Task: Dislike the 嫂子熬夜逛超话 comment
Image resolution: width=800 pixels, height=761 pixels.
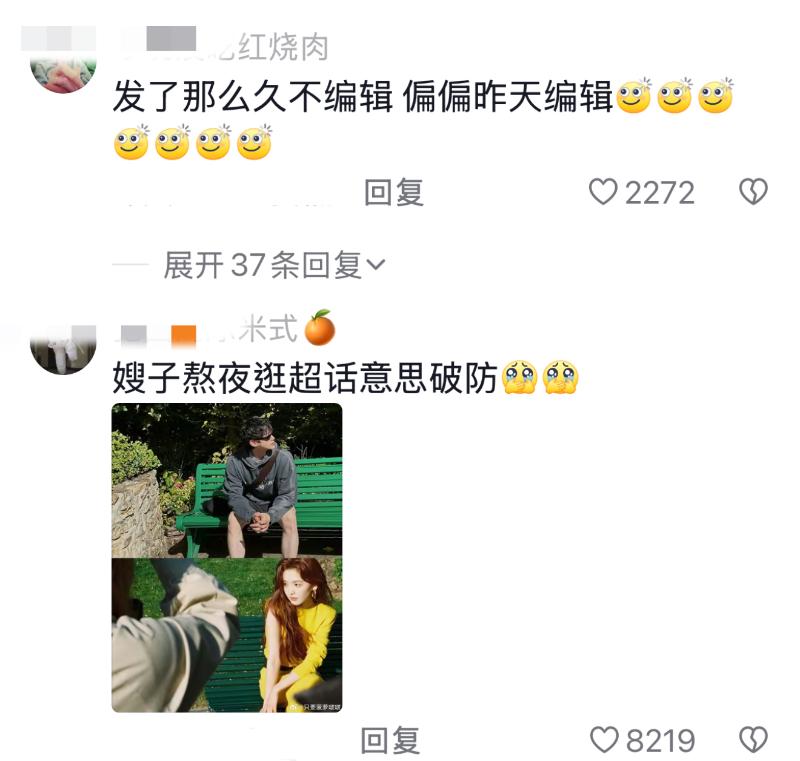Action: [753, 740]
